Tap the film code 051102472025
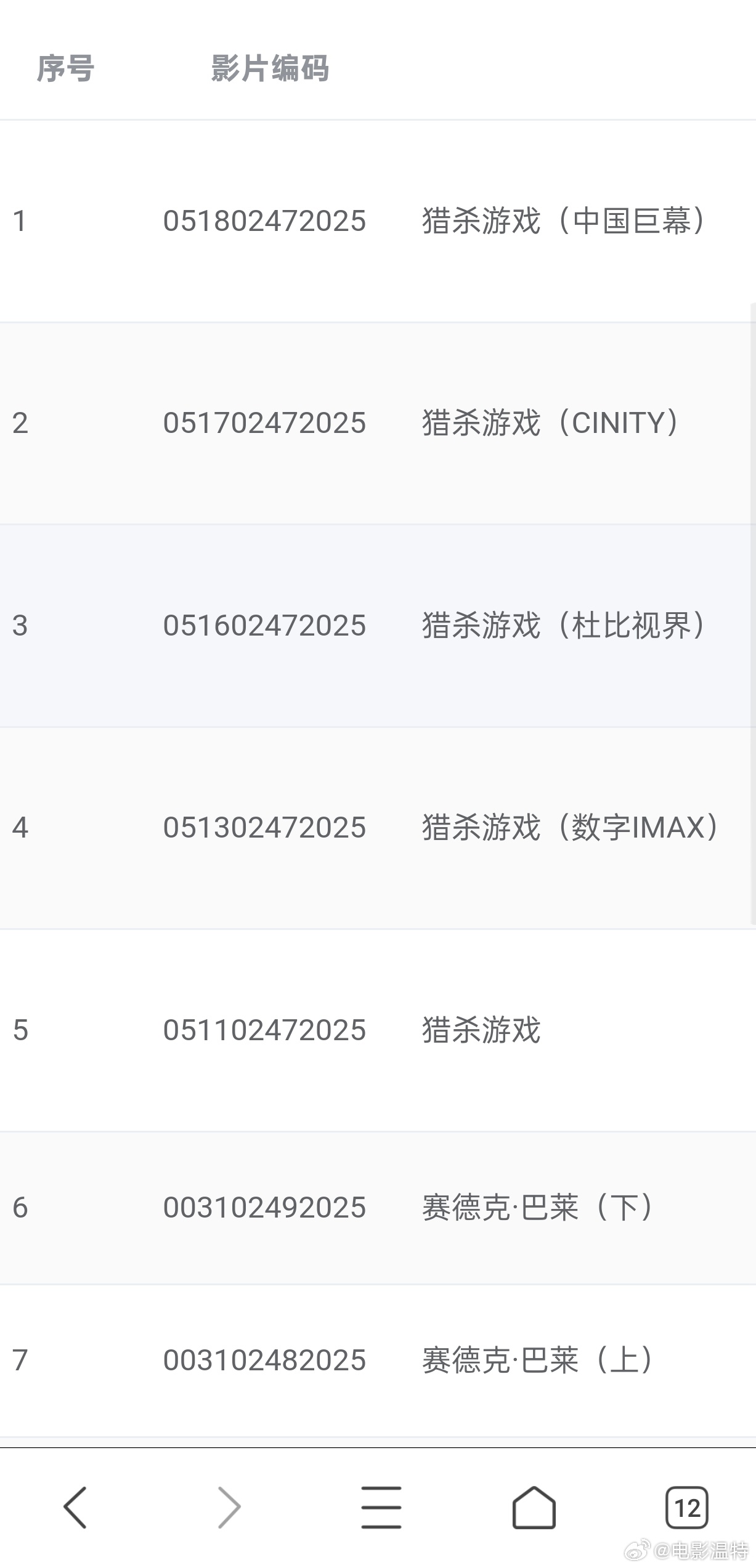Screen dimensions: 756x1568 coord(265,1030)
